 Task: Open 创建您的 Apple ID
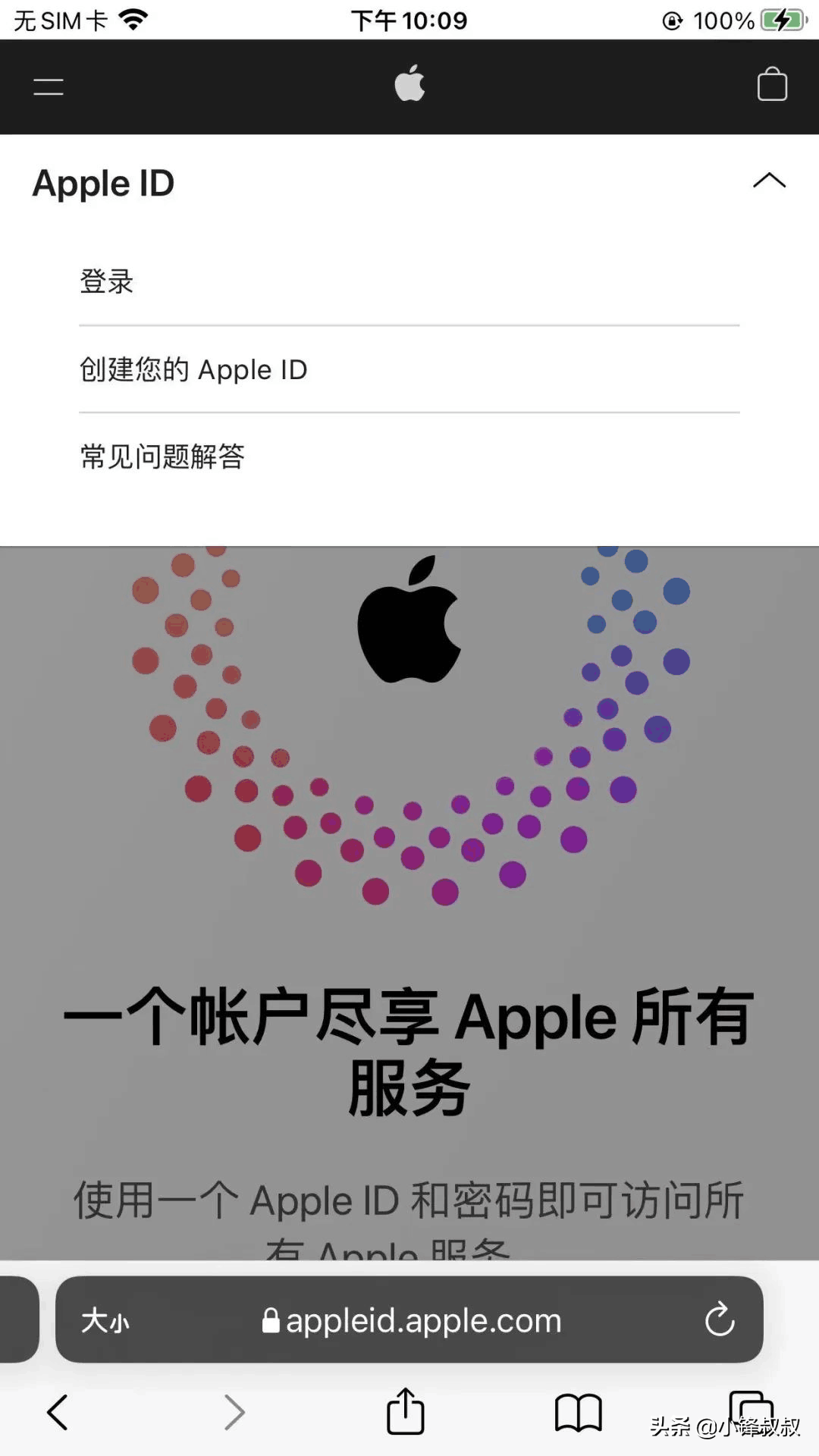coord(193,370)
